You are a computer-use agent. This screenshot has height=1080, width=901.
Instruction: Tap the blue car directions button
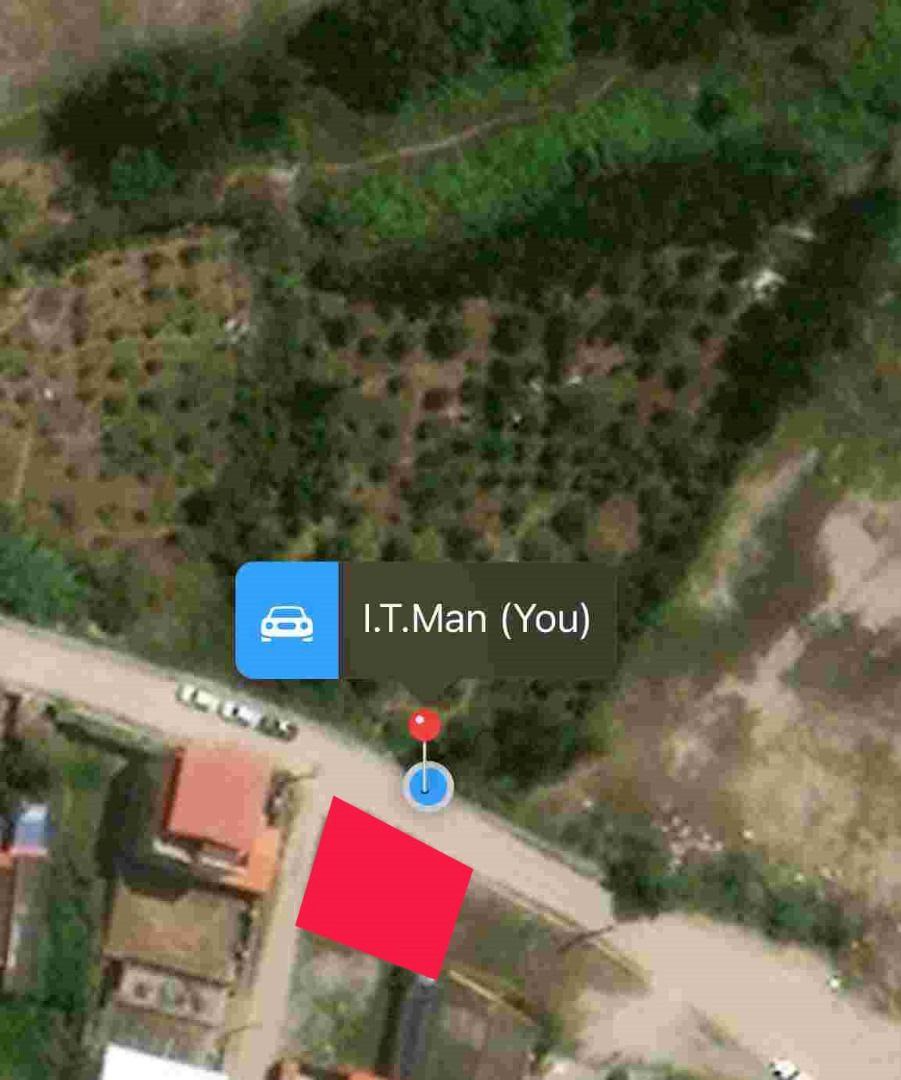287,621
